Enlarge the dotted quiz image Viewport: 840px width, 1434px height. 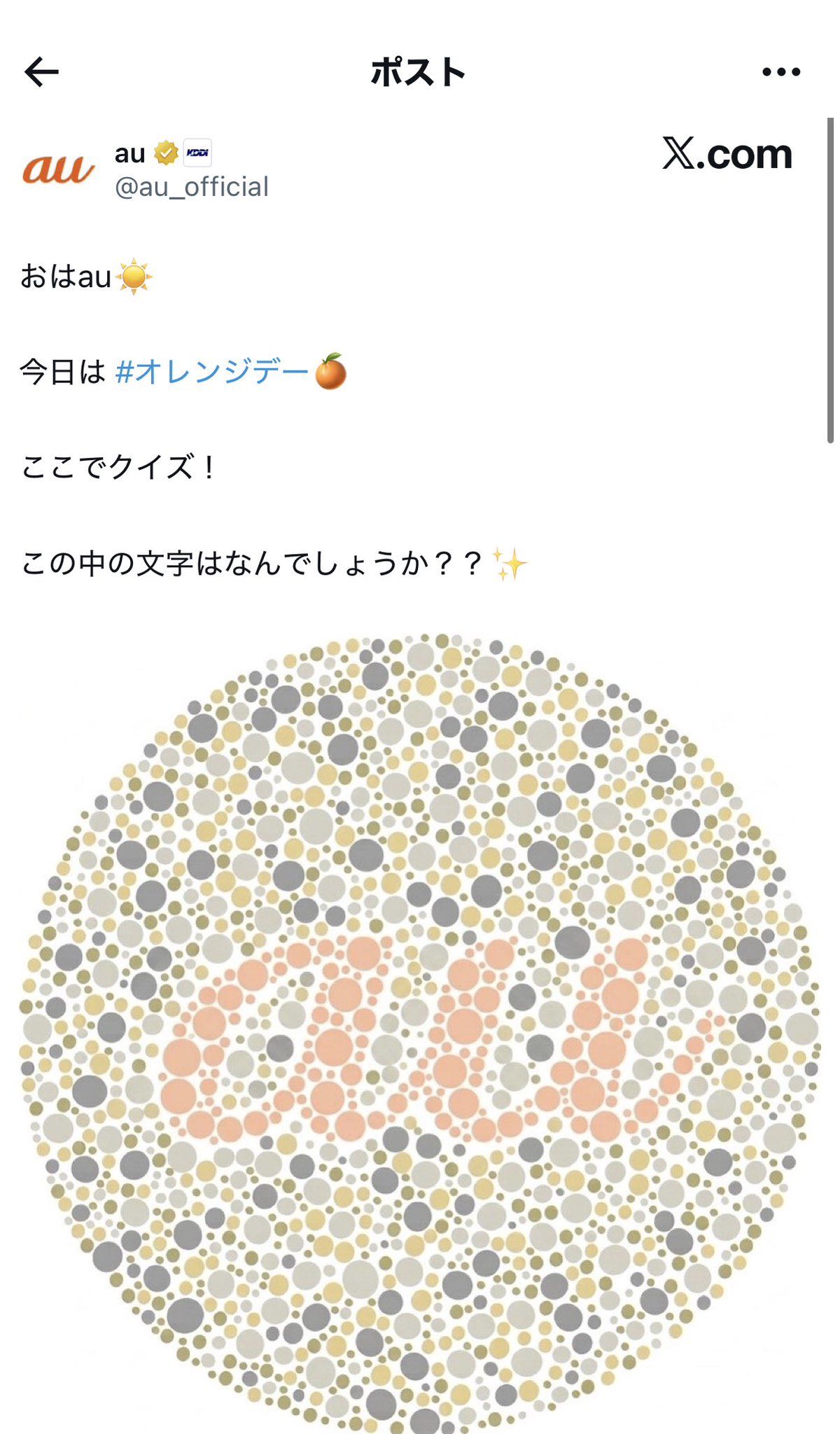[420, 1029]
